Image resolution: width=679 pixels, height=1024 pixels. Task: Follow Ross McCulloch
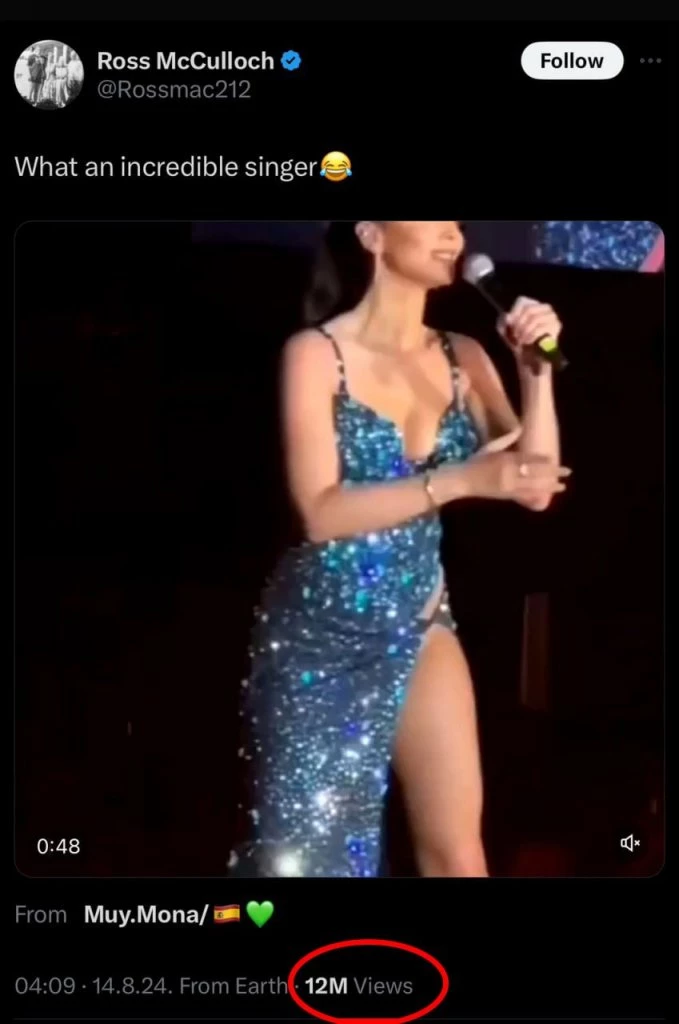[571, 61]
